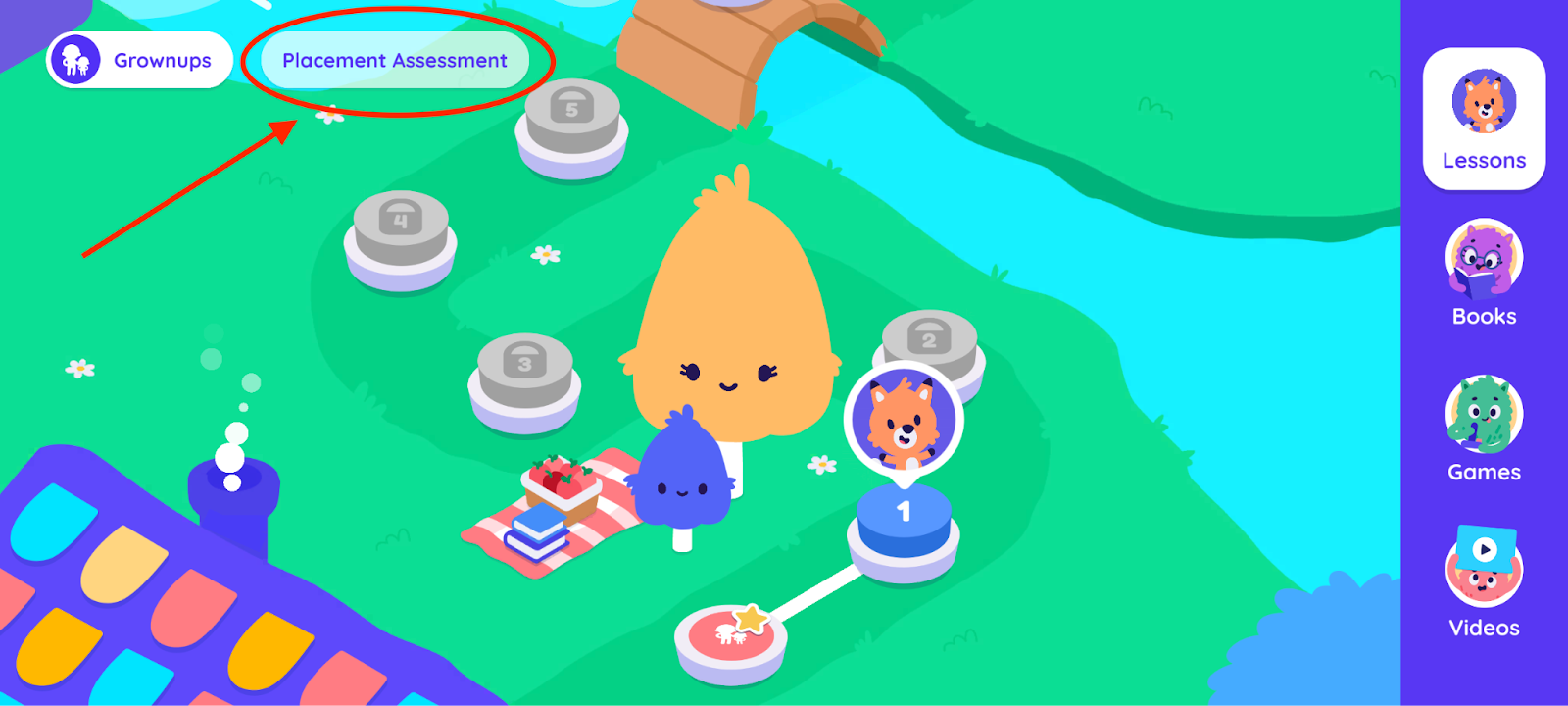Open the Games tab
This screenshot has width=1568, height=706.
1484,429
